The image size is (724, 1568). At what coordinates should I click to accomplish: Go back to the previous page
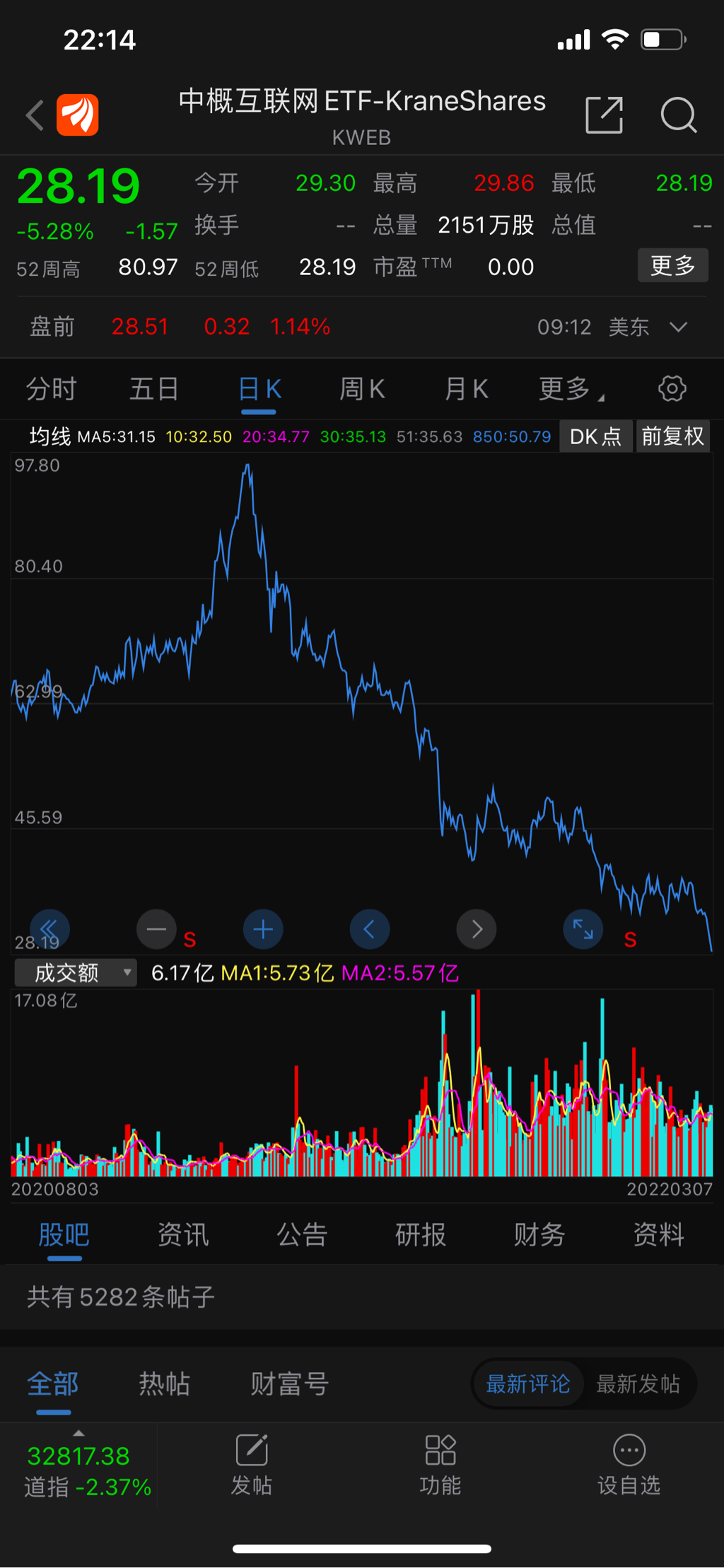click(x=35, y=115)
